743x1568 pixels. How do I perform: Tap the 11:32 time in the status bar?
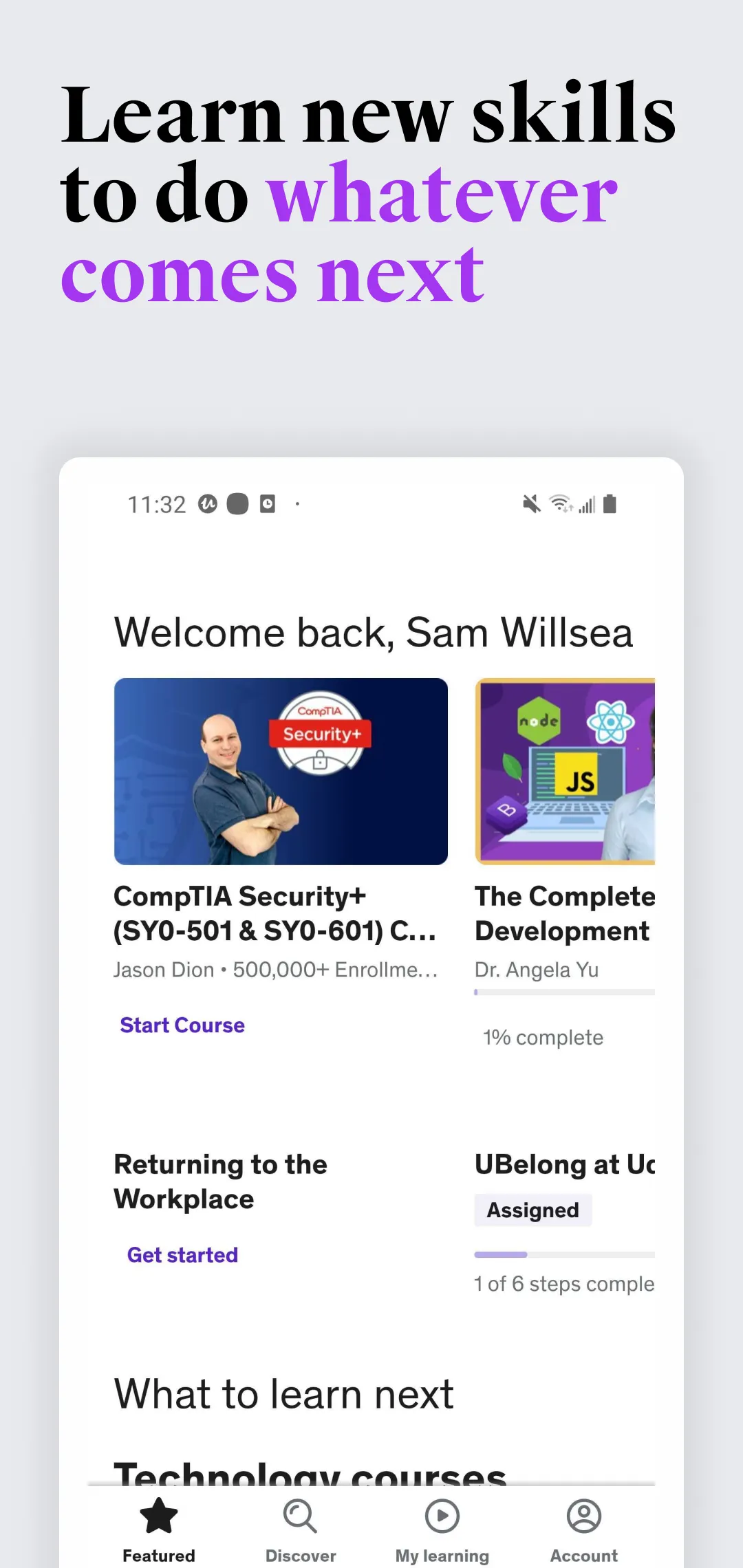[x=158, y=504]
